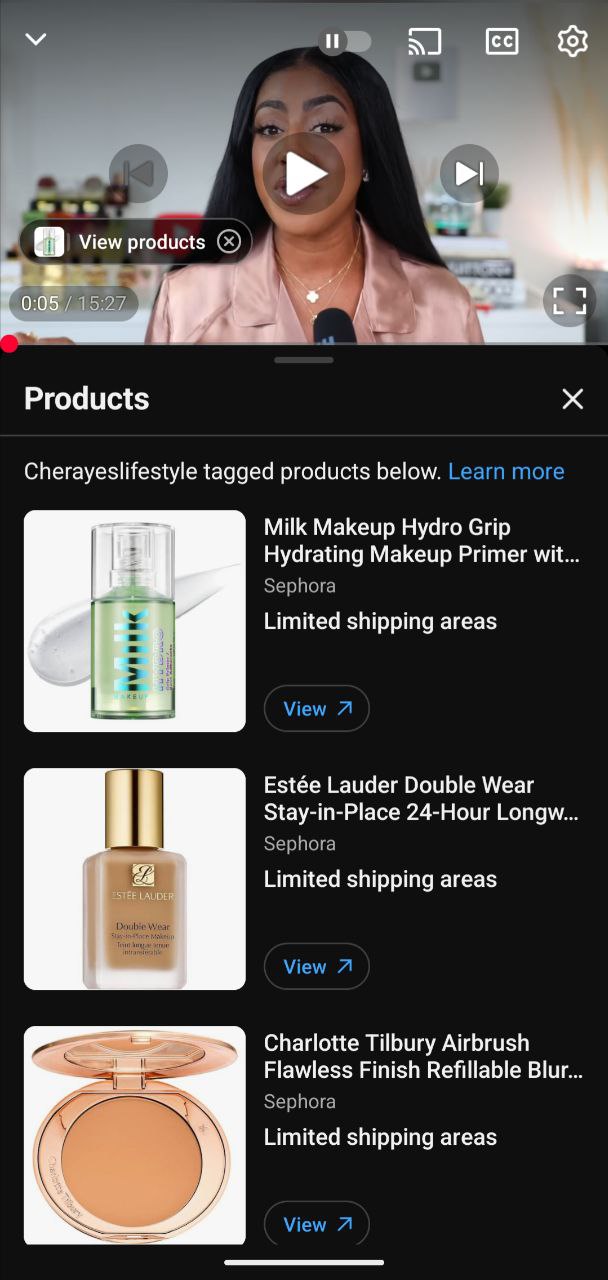Dismiss the View products chip
Screen dimensions: 608x1280
tap(229, 242)
